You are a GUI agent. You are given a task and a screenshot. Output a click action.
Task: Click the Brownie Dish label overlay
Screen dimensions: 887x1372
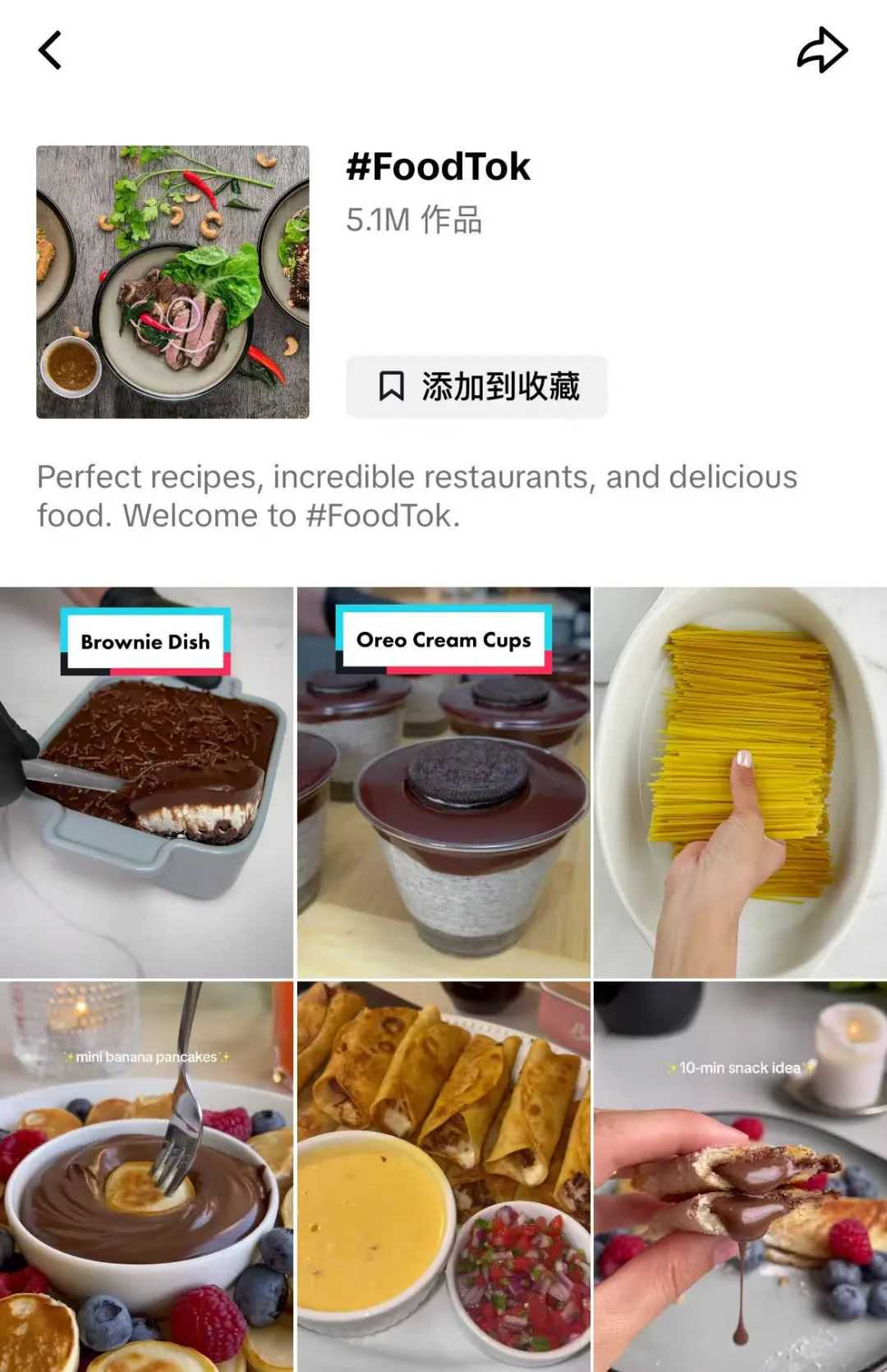(x=145, y=642)
